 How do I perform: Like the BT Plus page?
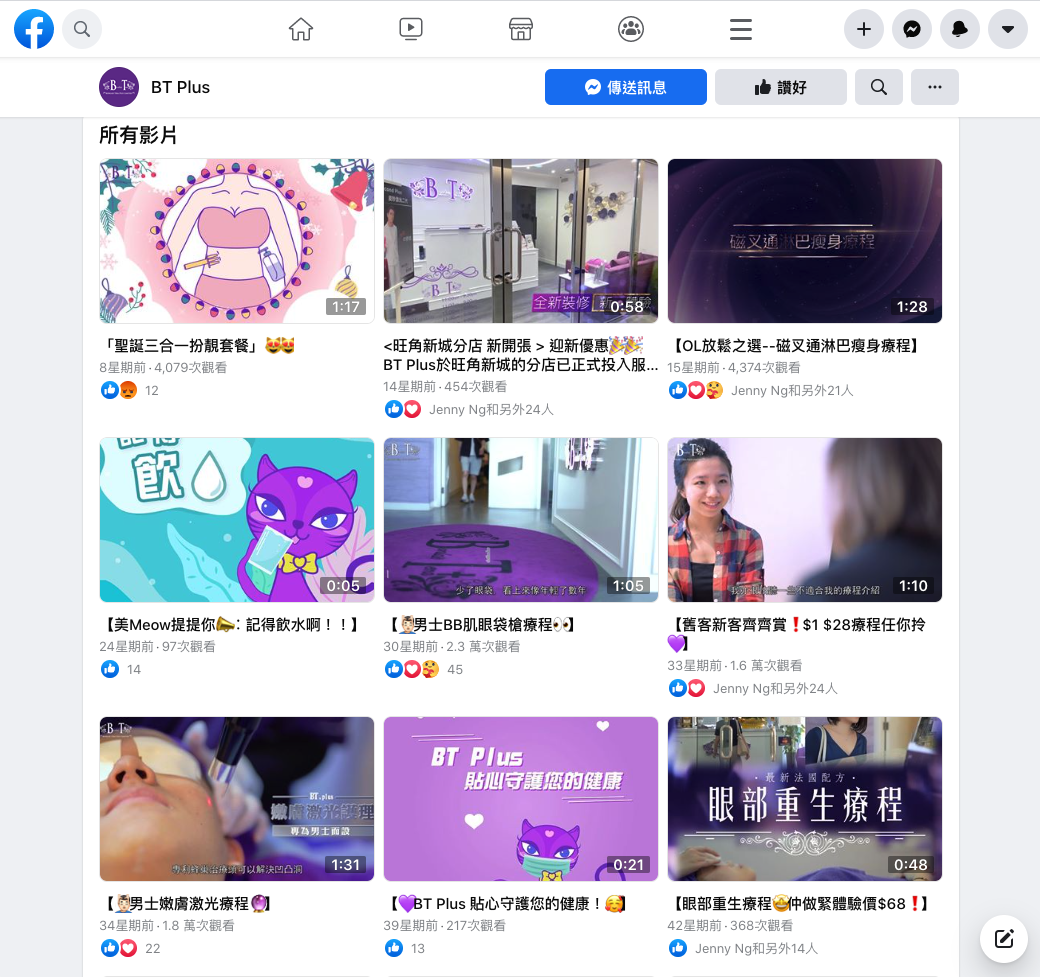(781, 87)
